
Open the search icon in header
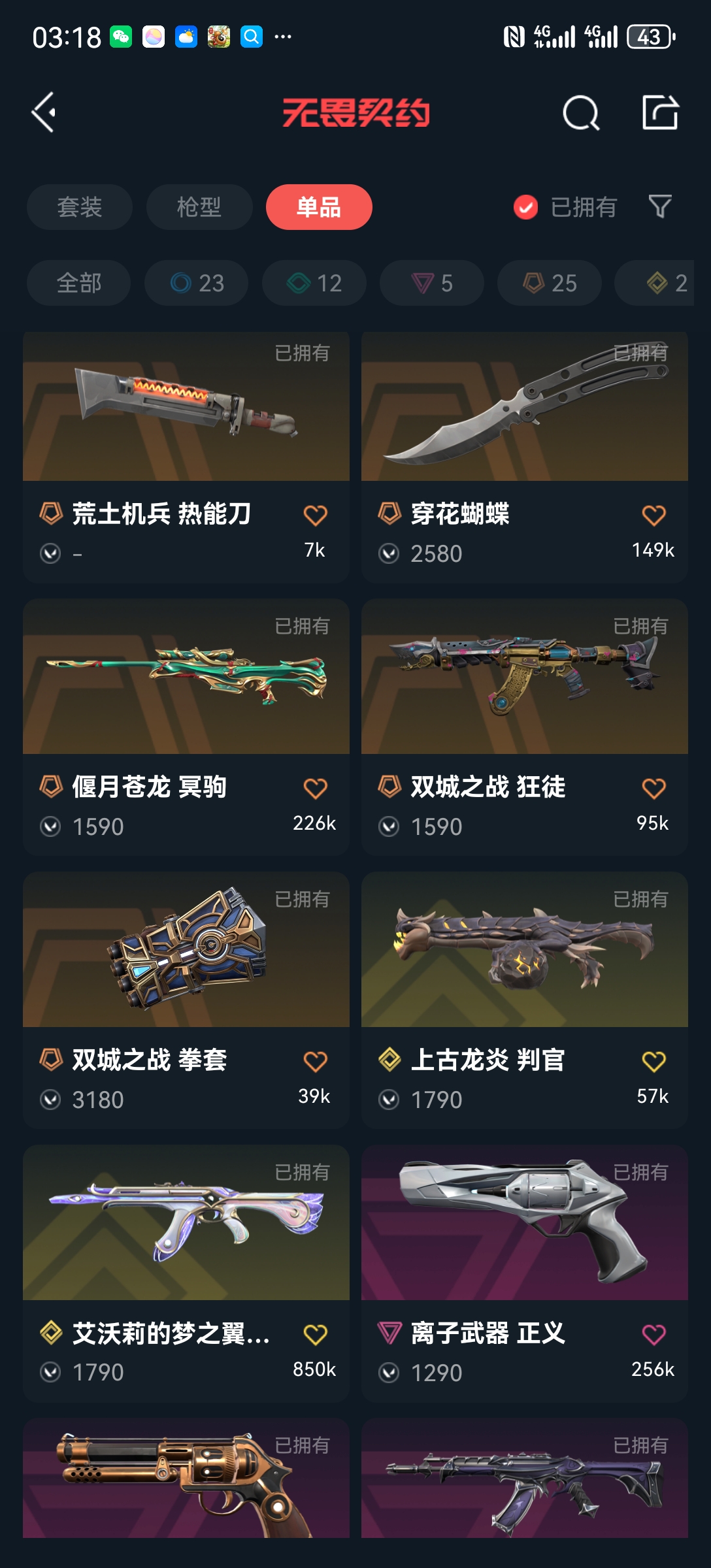tap(581, 113)
